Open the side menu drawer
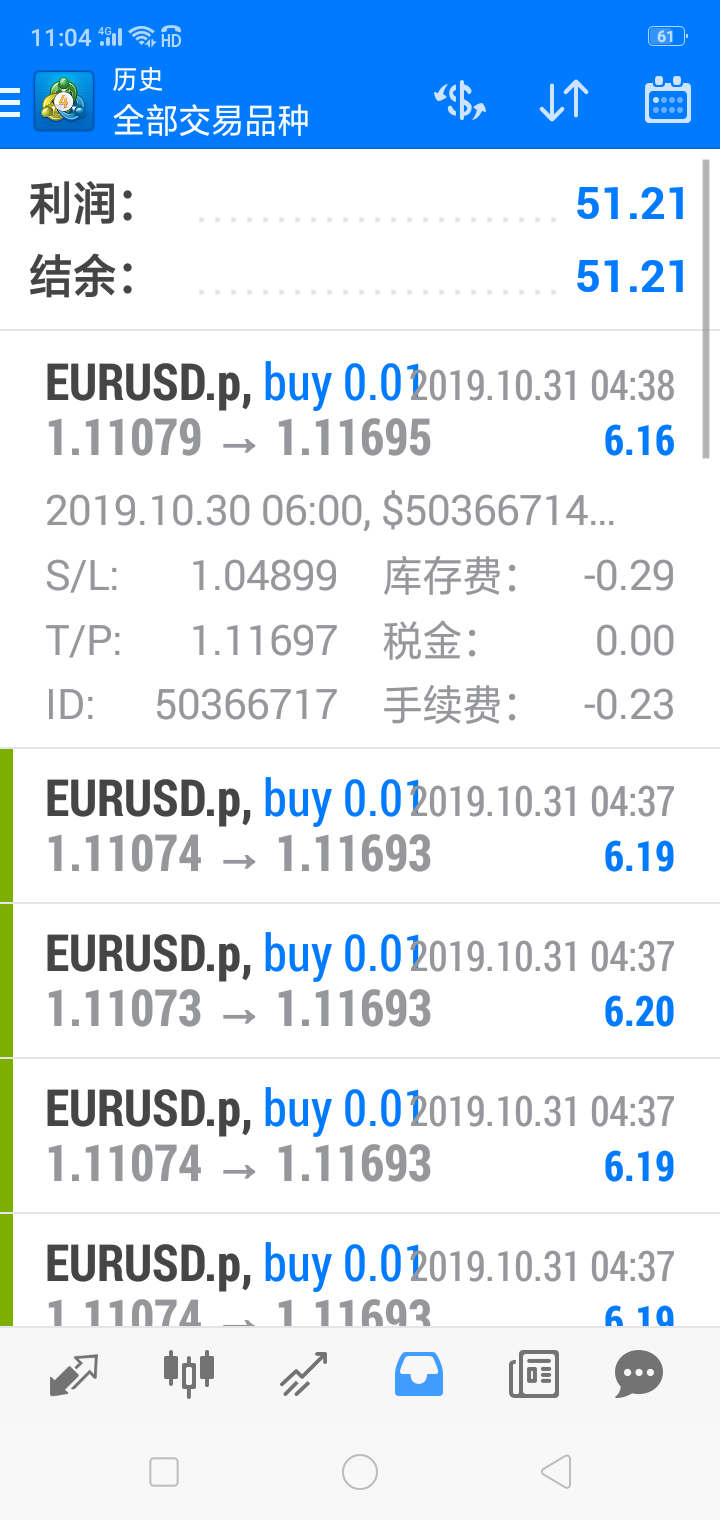The image size is (720, 1520). pyautogui.click(x=12, y=101)
